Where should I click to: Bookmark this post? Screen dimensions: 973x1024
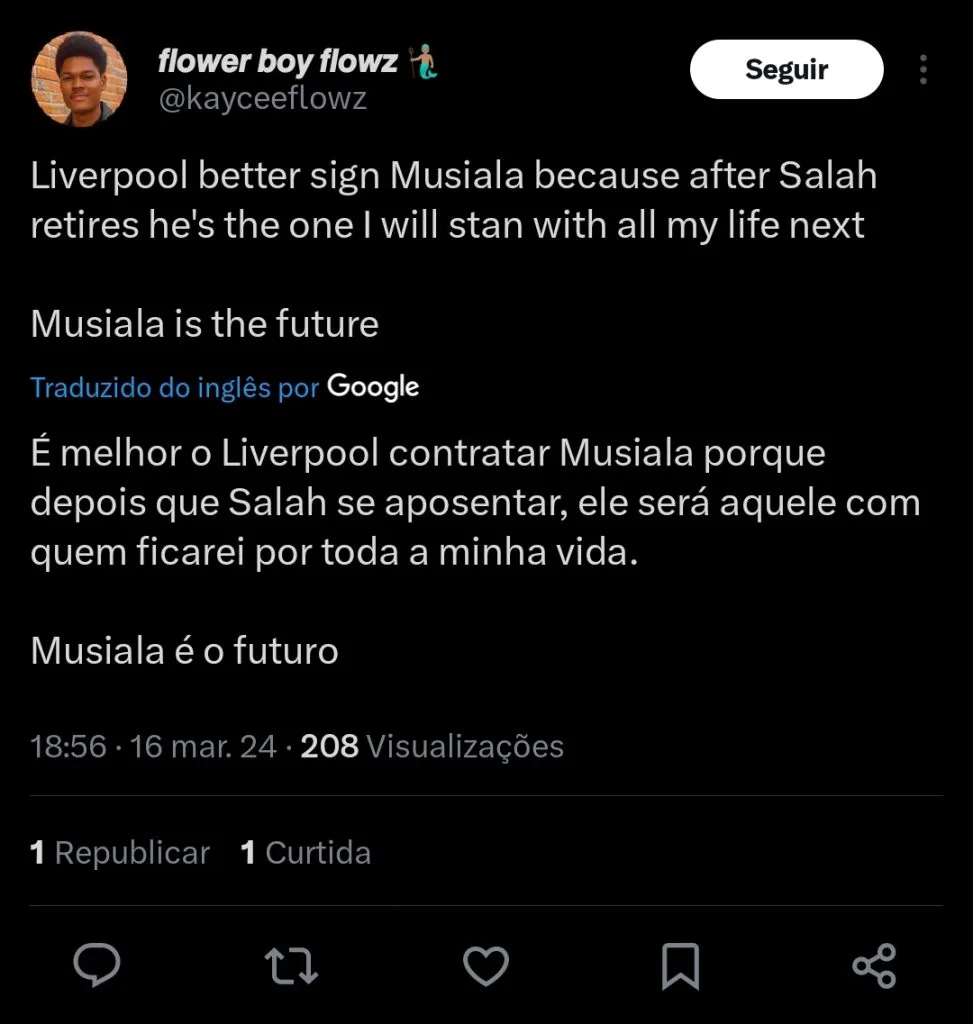680,966
